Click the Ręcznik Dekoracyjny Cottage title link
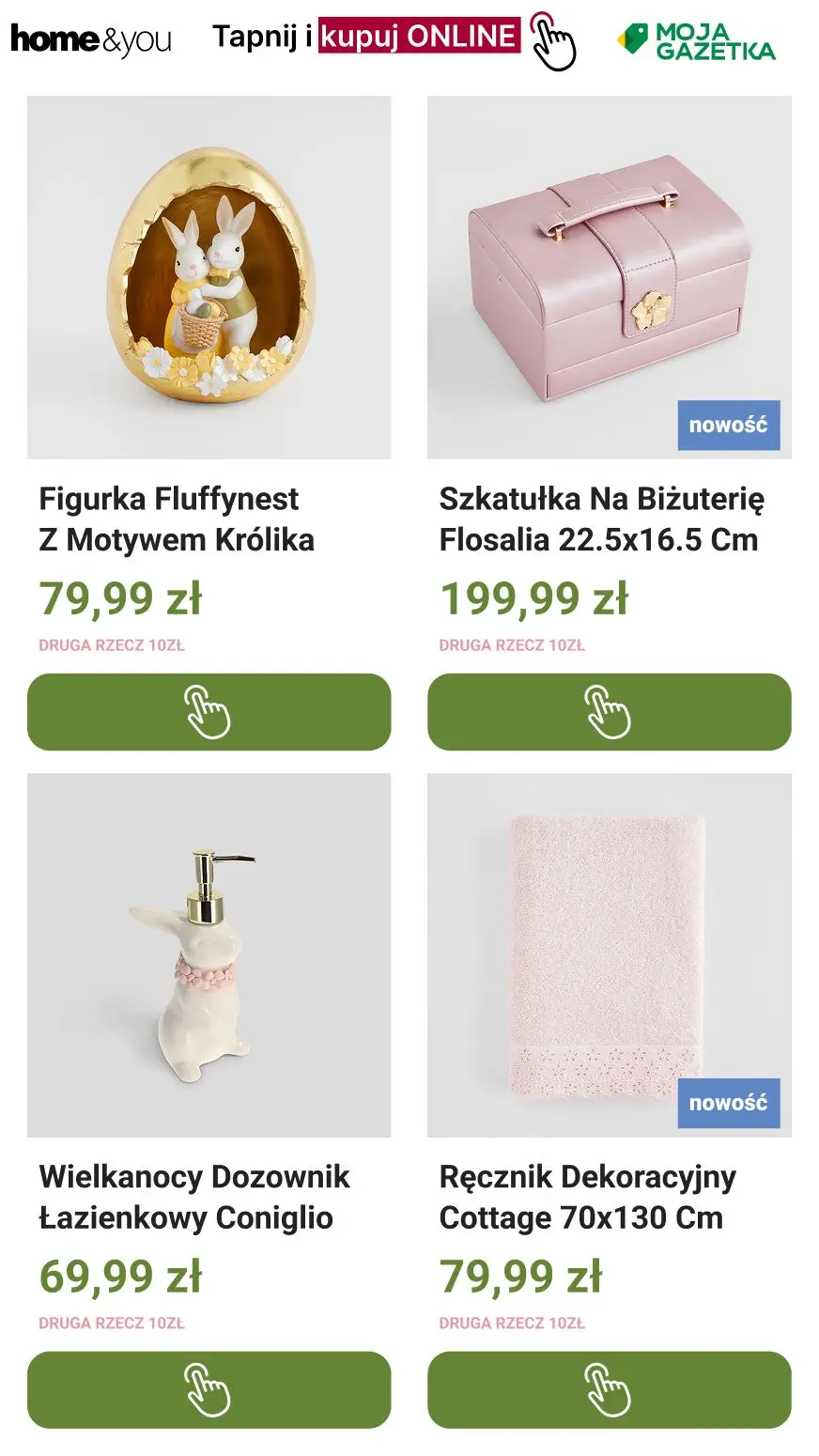The image size is (819, 1456). [587, 1198]
